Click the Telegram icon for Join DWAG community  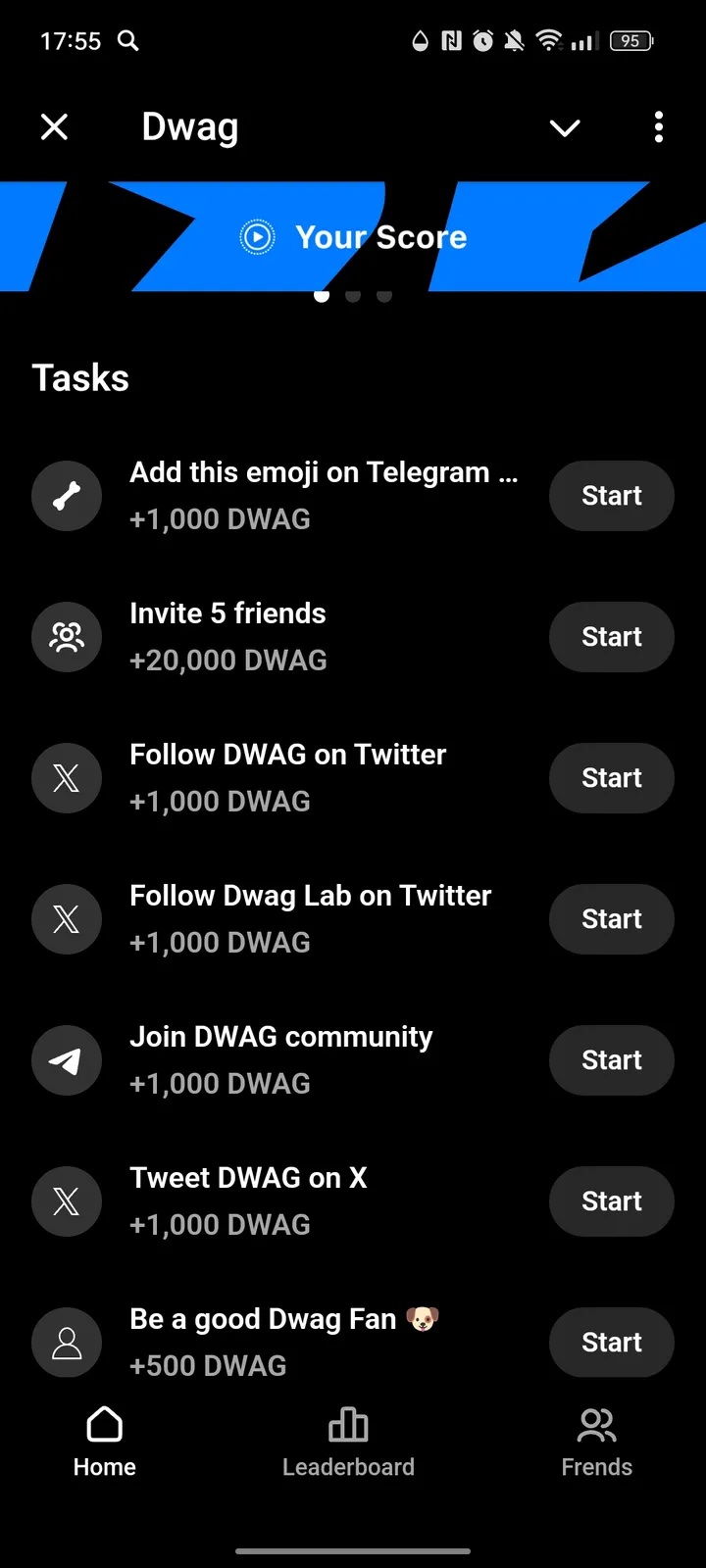tap(67, 1060)
